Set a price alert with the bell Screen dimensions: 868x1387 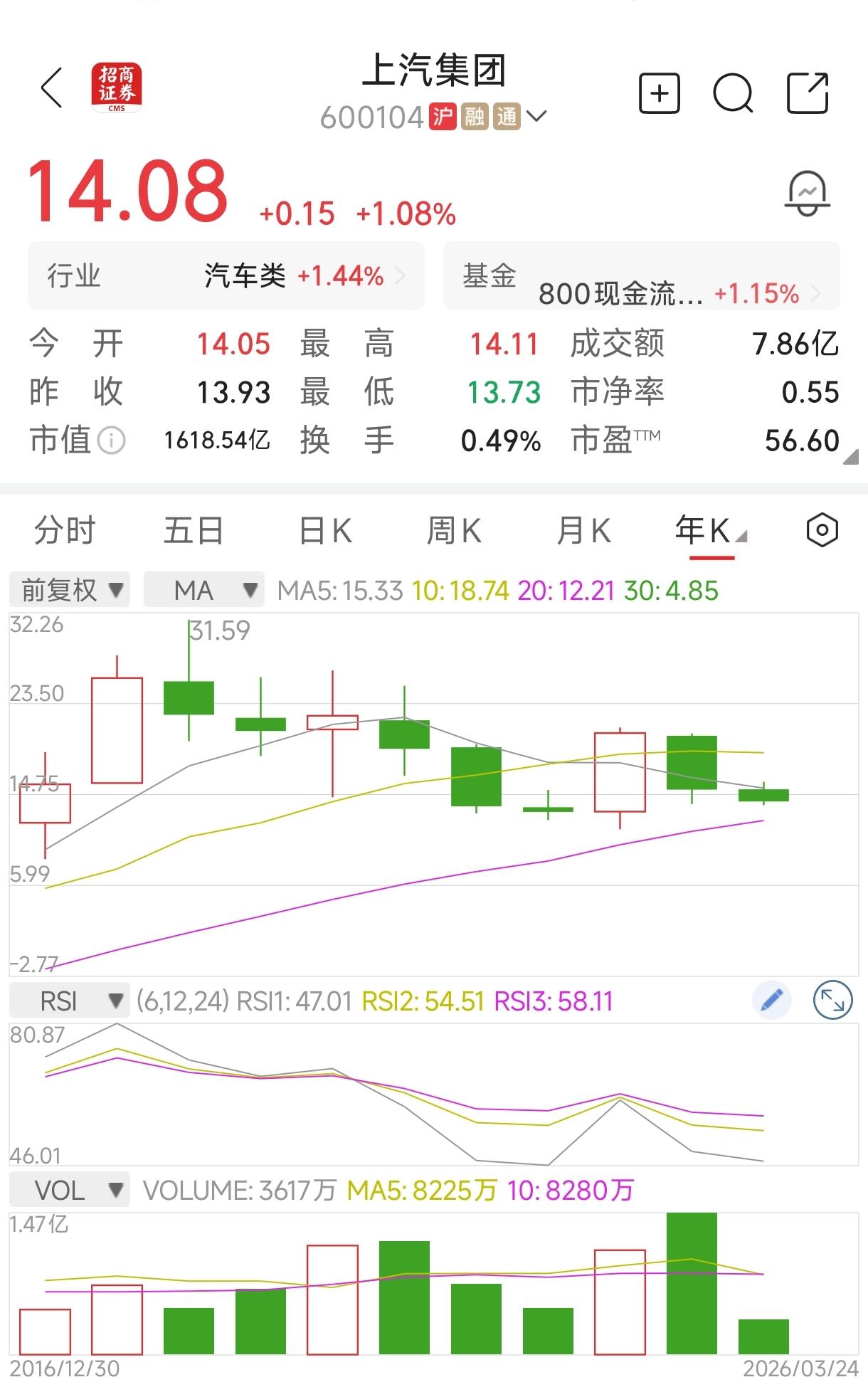tap(807, 193)
